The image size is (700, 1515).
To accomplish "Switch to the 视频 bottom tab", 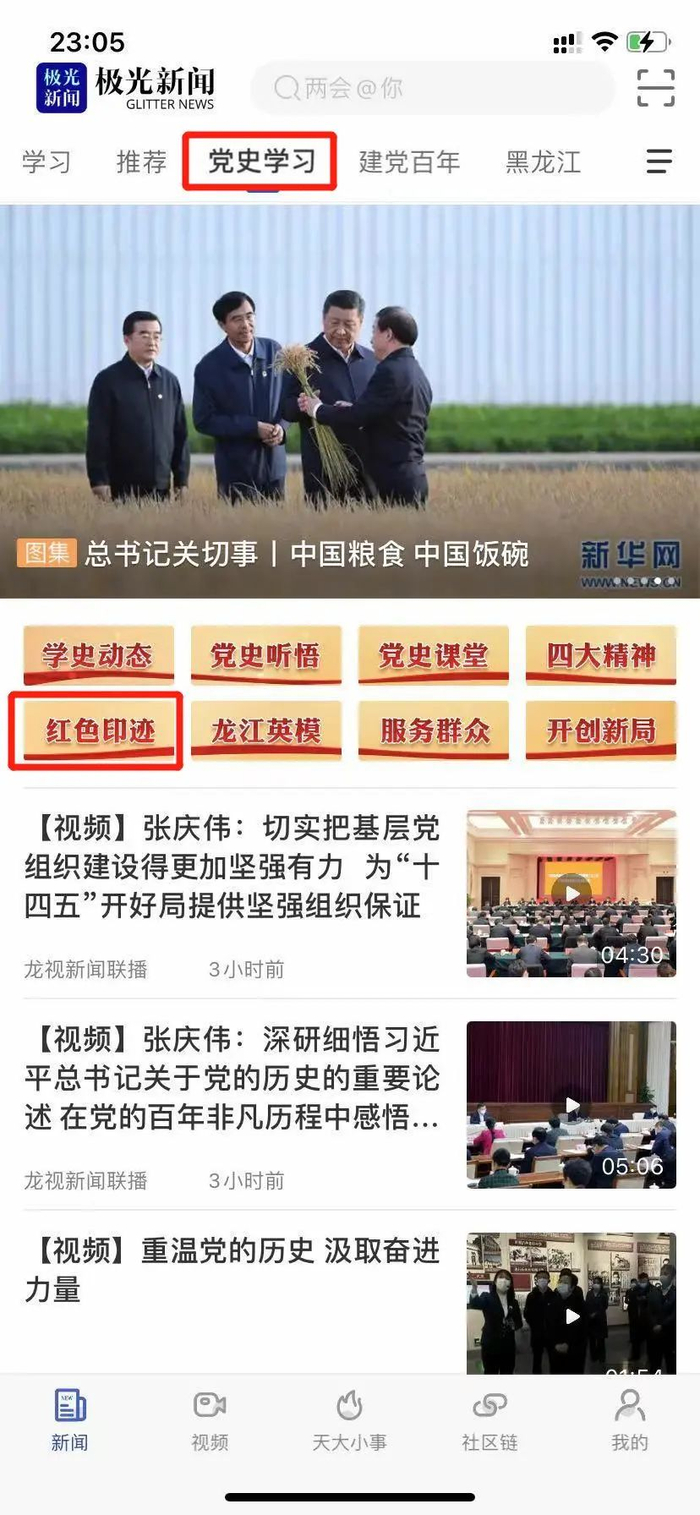I will (x=210, y=1419).
